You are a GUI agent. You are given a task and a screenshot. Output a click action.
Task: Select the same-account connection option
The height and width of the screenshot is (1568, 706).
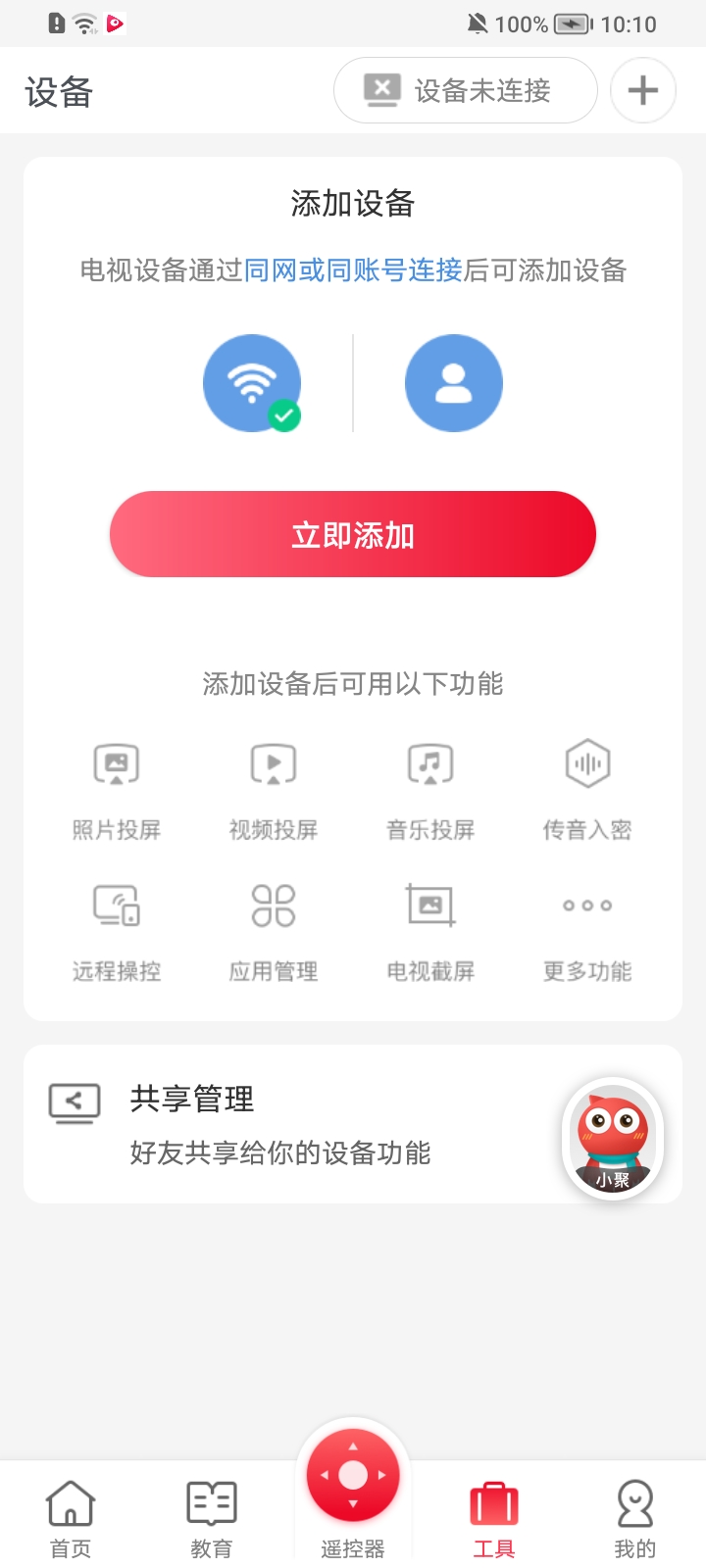pos(454,383)
